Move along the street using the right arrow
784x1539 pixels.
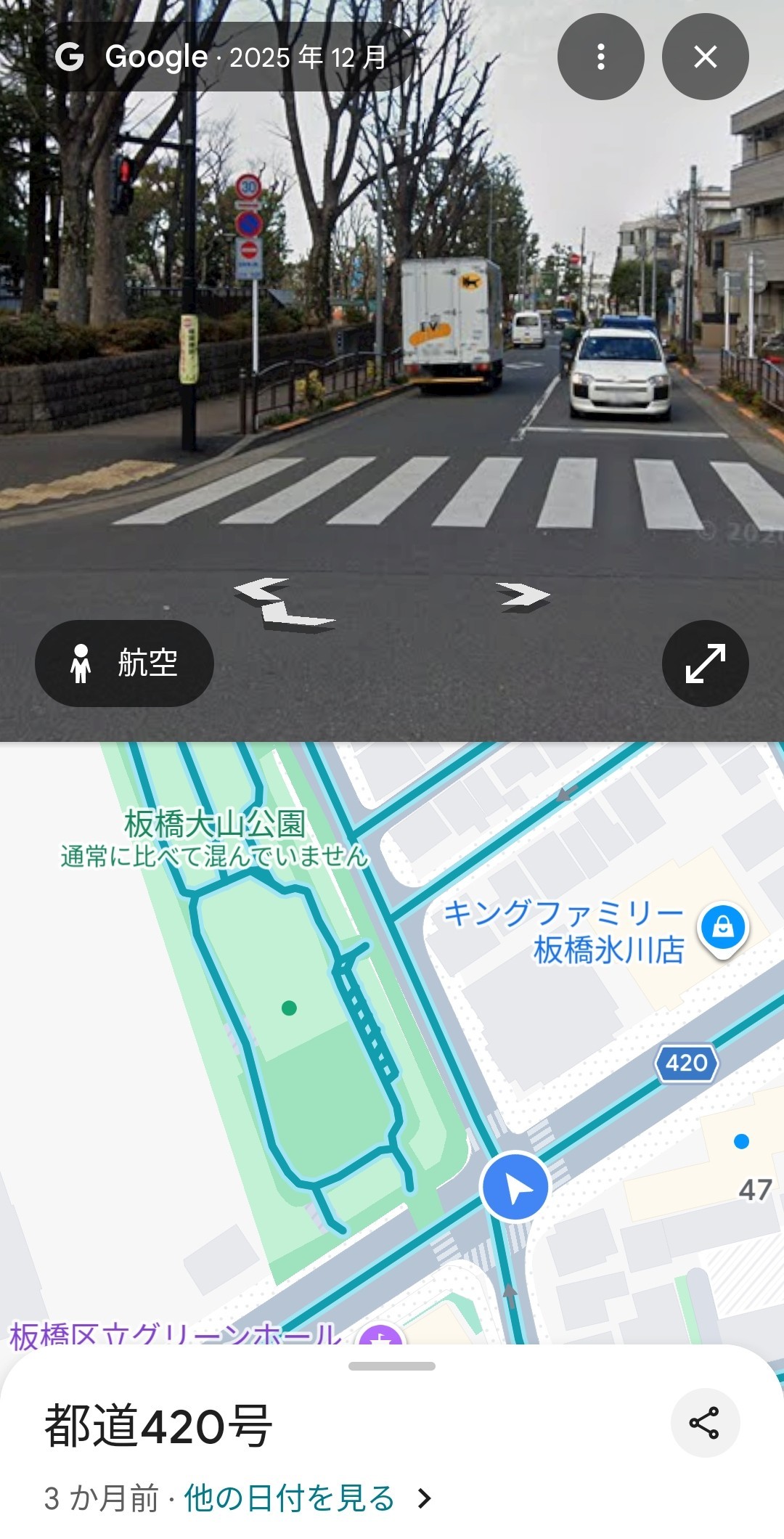524,595
